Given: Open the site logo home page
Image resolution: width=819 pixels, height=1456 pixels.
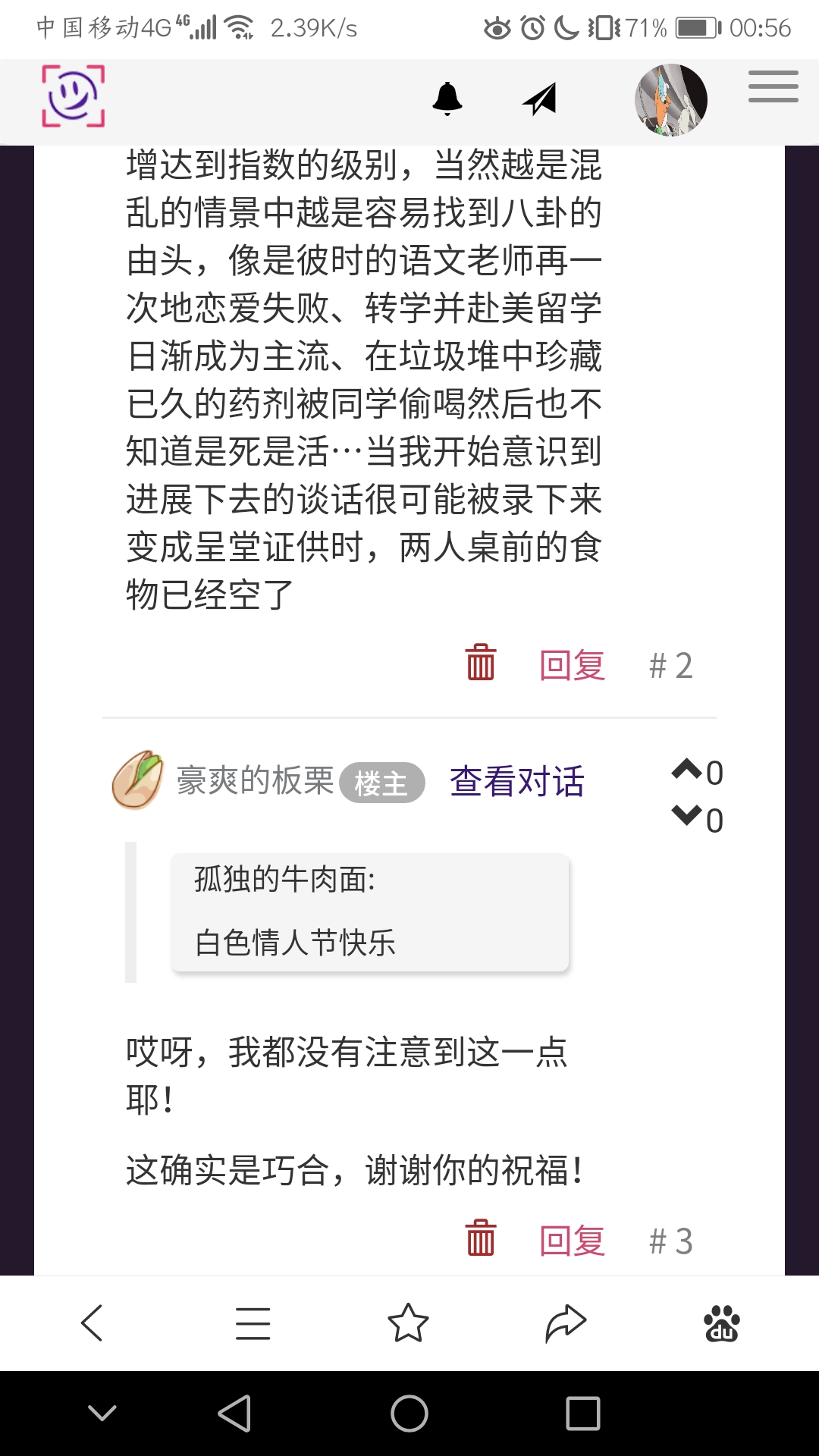Looking at the screenshot, I should click(x=73, y=96).
